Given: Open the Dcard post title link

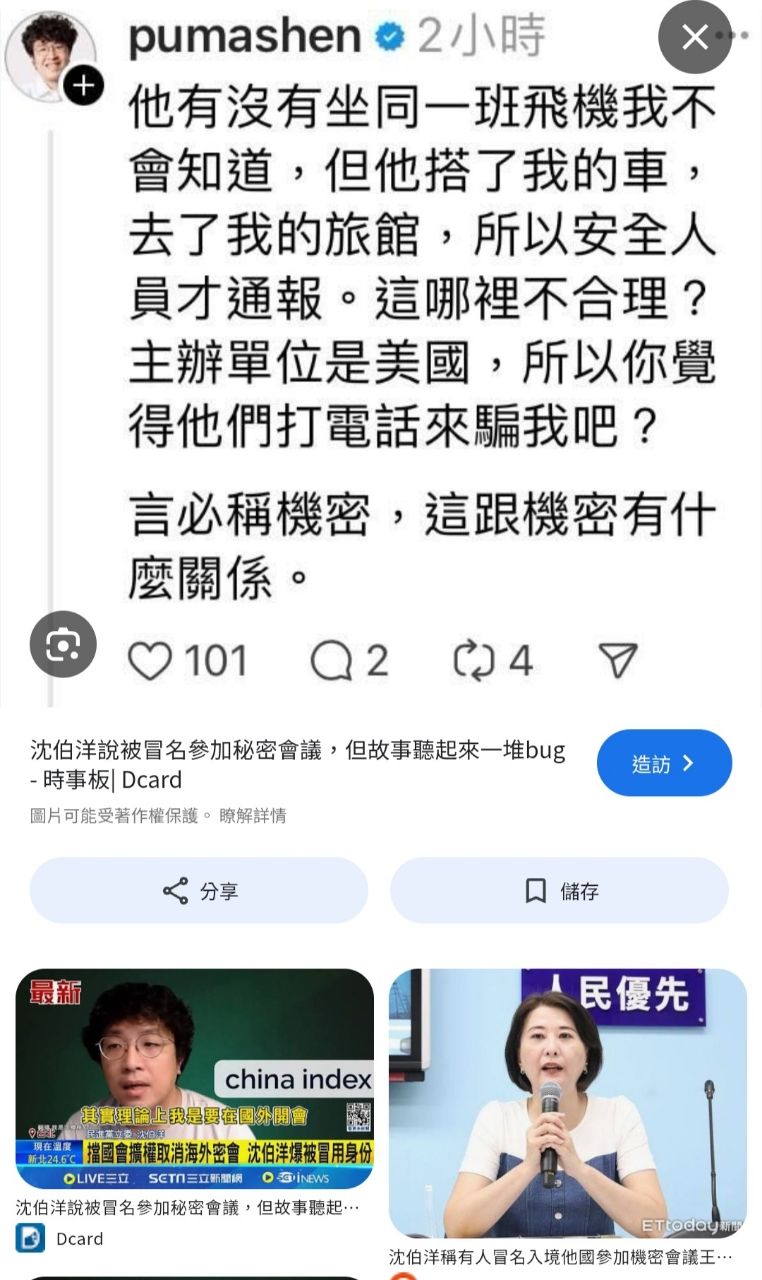Looking at the screenshot, I should (x=297, y=765).
